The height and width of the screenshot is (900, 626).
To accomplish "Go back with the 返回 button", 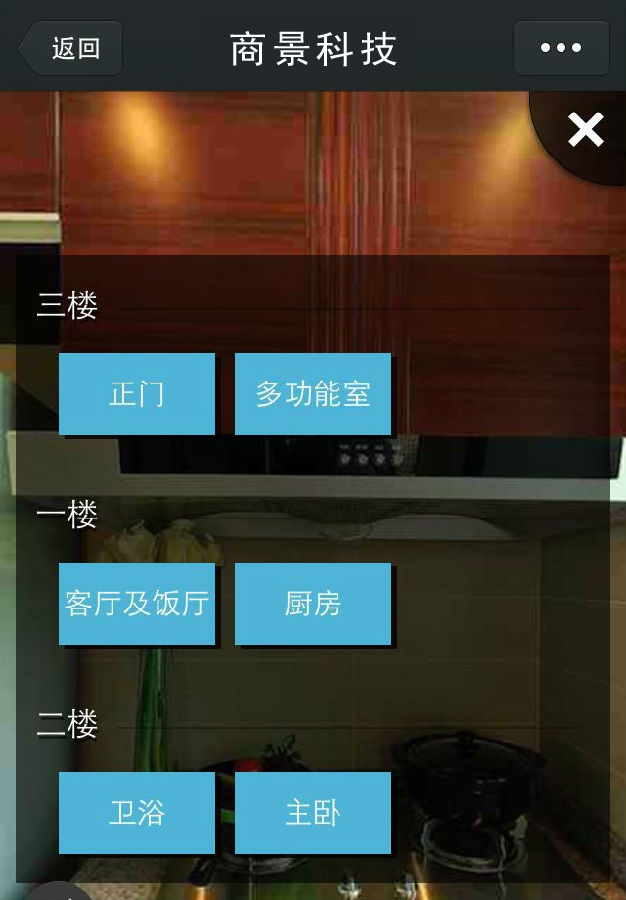I will (x=72, y=48).
